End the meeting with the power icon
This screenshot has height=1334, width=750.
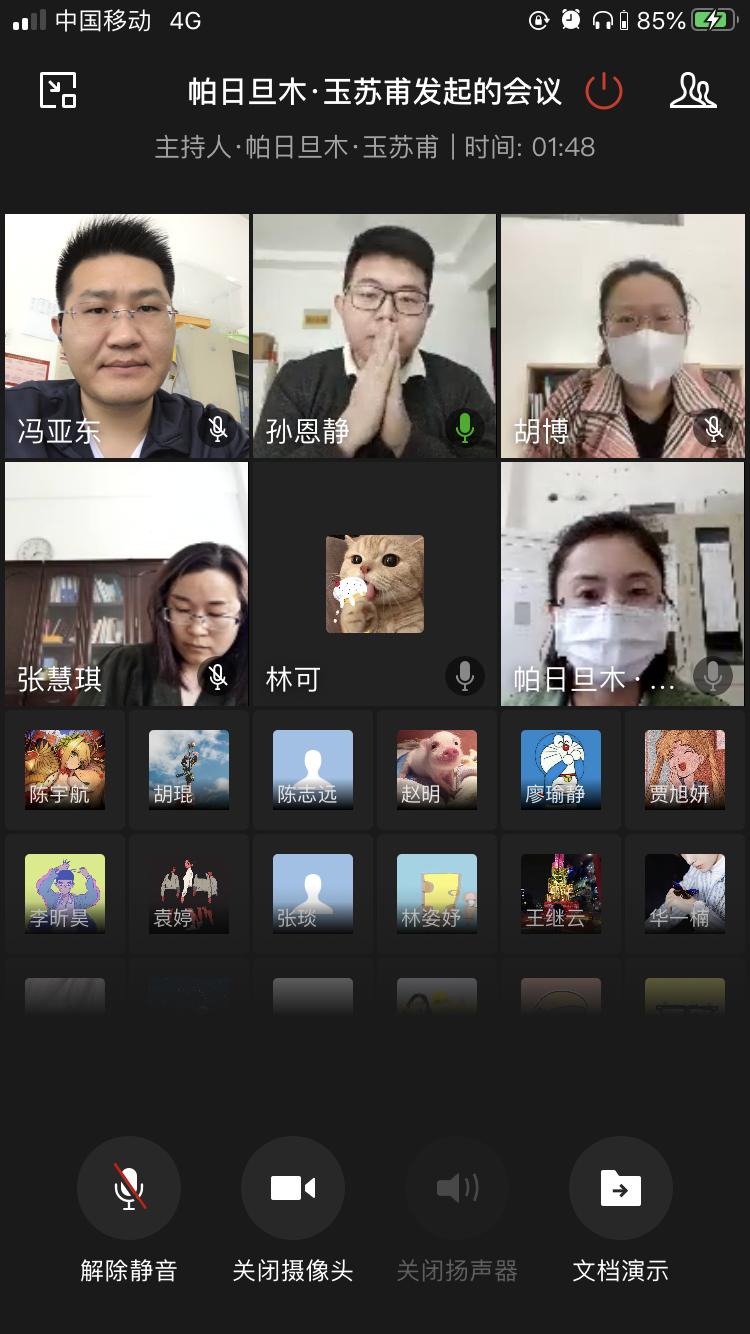(x=604, y=92)
